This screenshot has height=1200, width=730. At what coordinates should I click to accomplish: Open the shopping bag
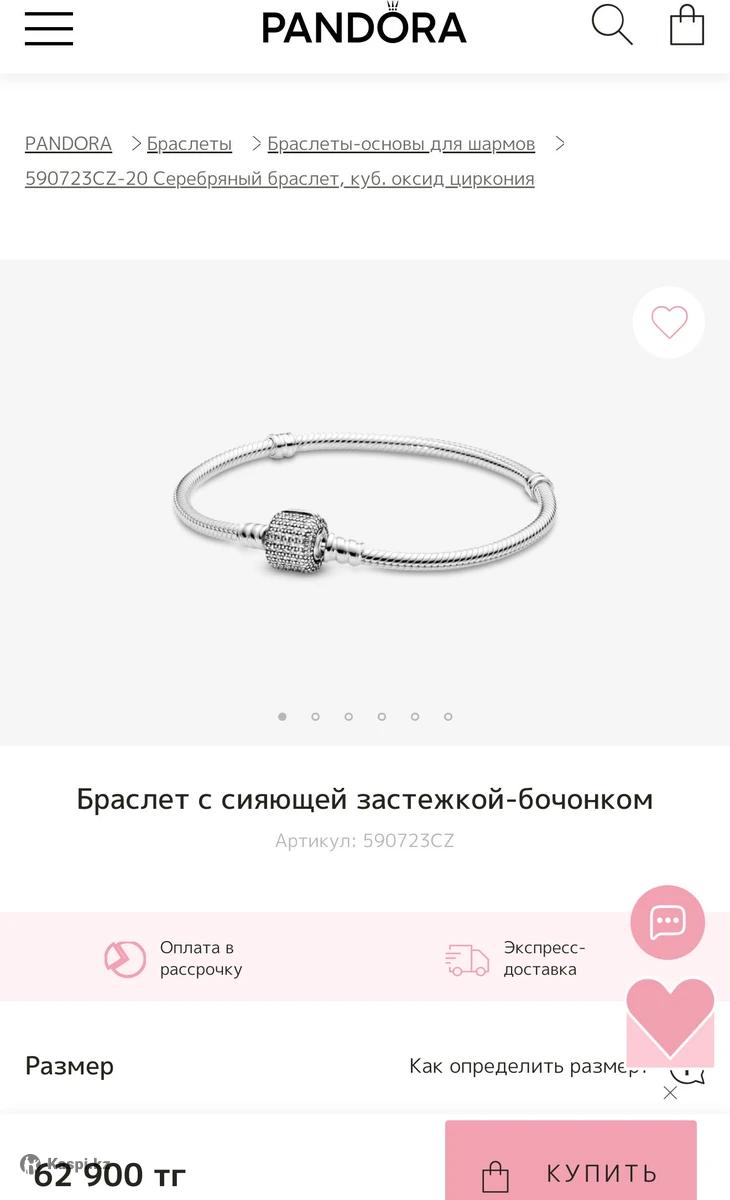687,26
